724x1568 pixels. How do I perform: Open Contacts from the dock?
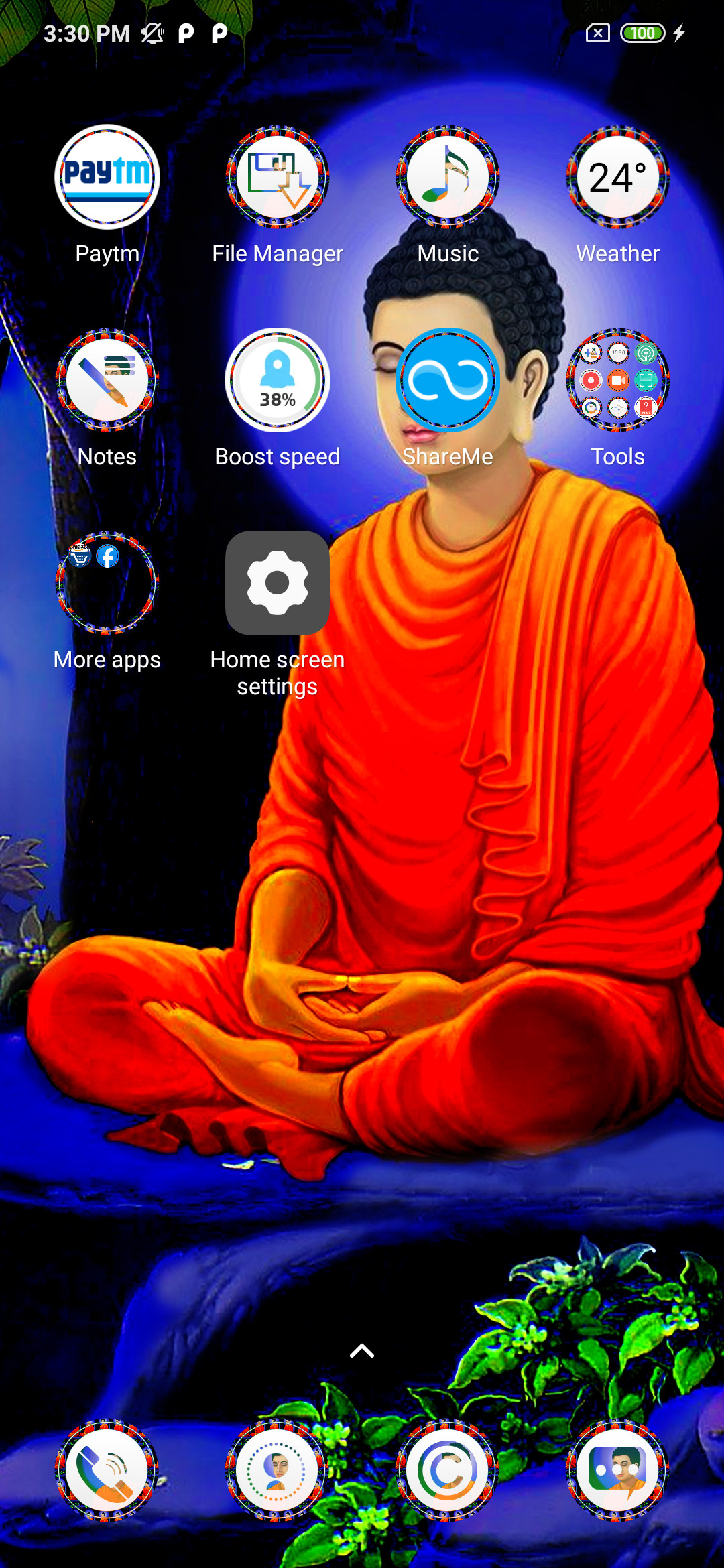click(278, 1470)
